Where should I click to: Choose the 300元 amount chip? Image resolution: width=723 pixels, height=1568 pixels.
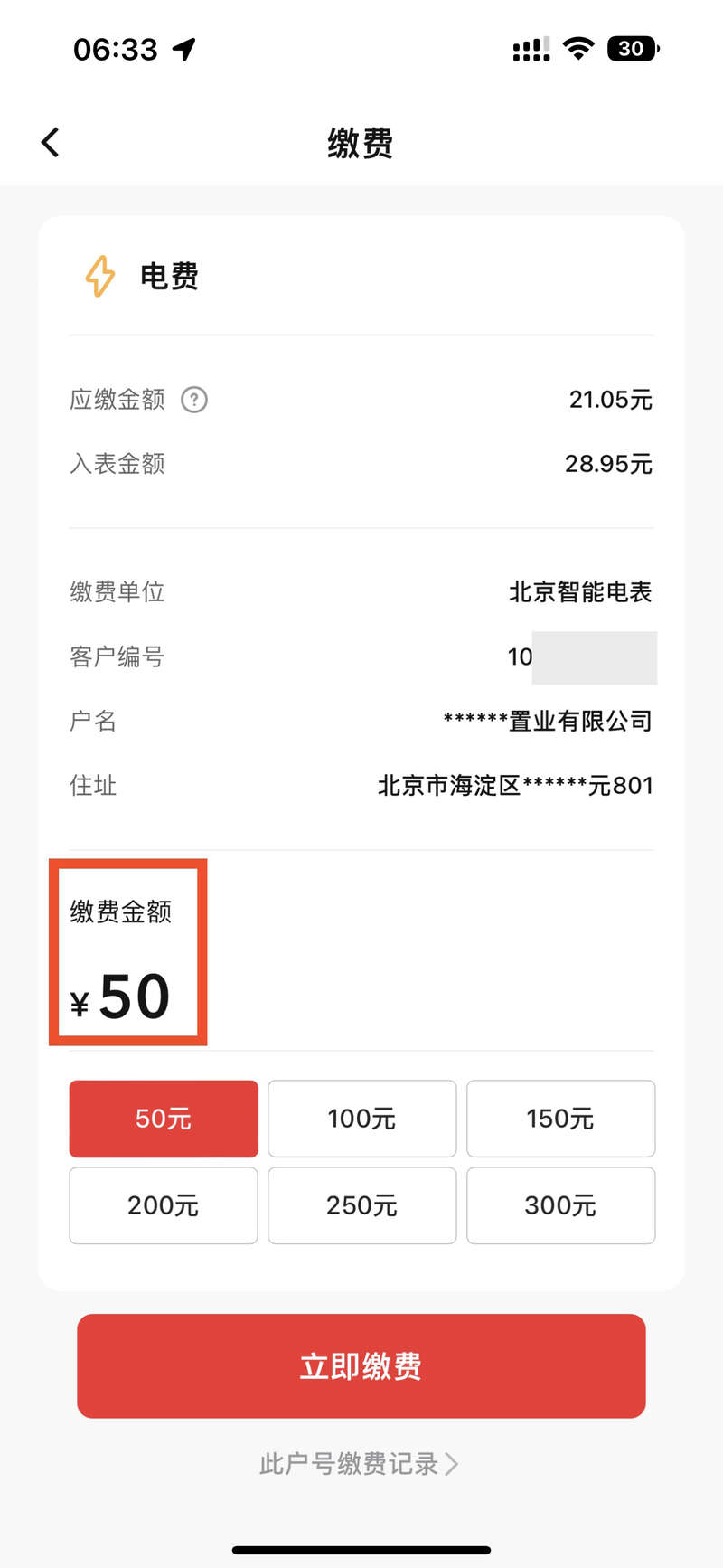[560, 1205]
